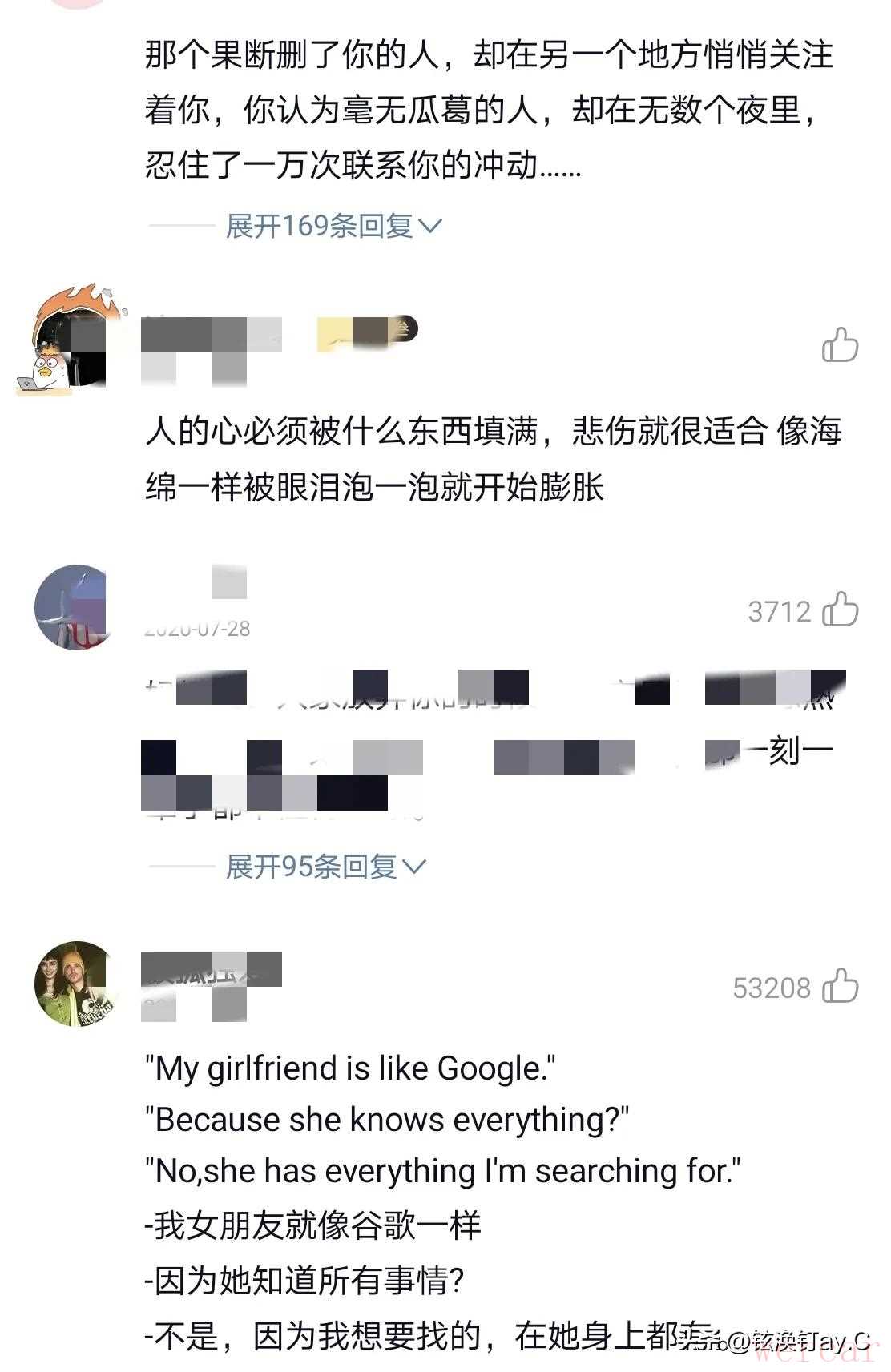Image resolution: width=891 pixels, height=1372 pixels.
Task: Expand the 169 replies
Action: 333,227
